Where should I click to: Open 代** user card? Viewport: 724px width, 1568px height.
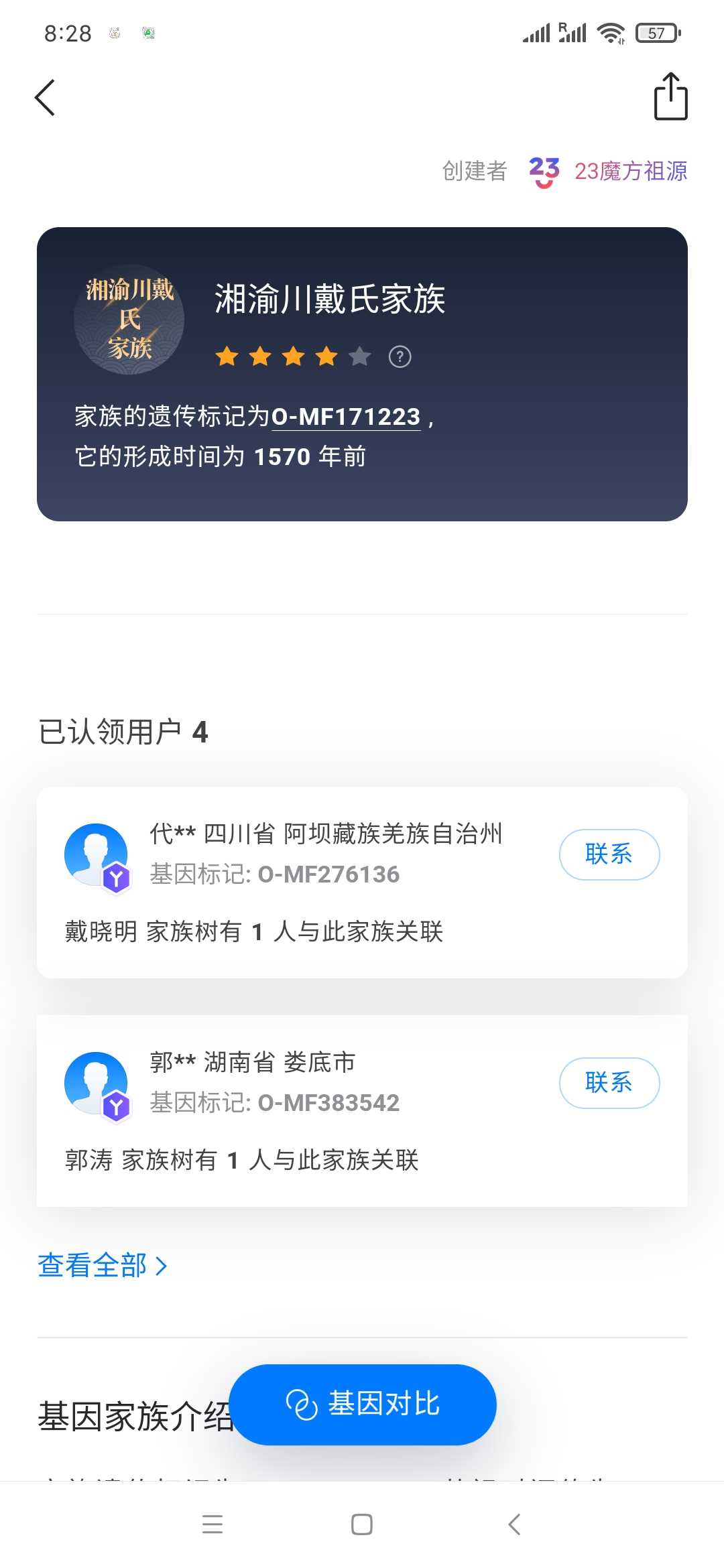[x=362, y=883]
